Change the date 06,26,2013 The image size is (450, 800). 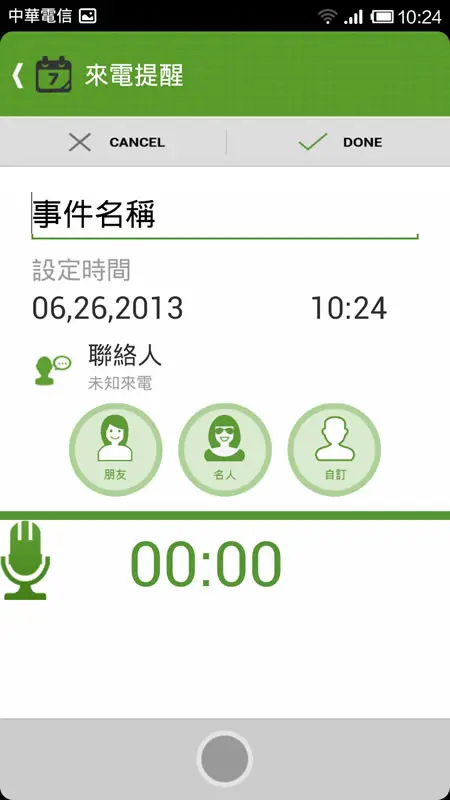click(x=108, y=308)
